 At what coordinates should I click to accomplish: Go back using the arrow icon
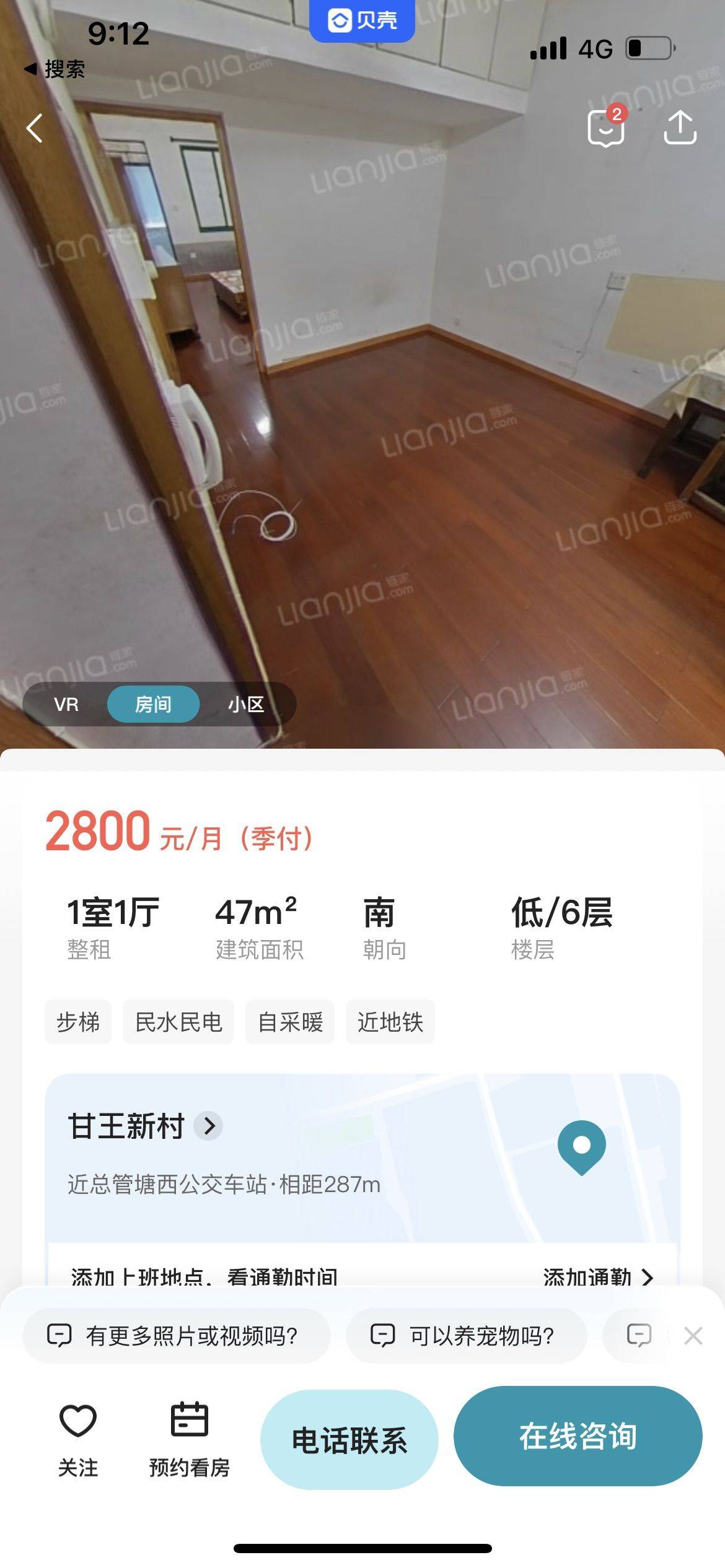pos(35,128)
